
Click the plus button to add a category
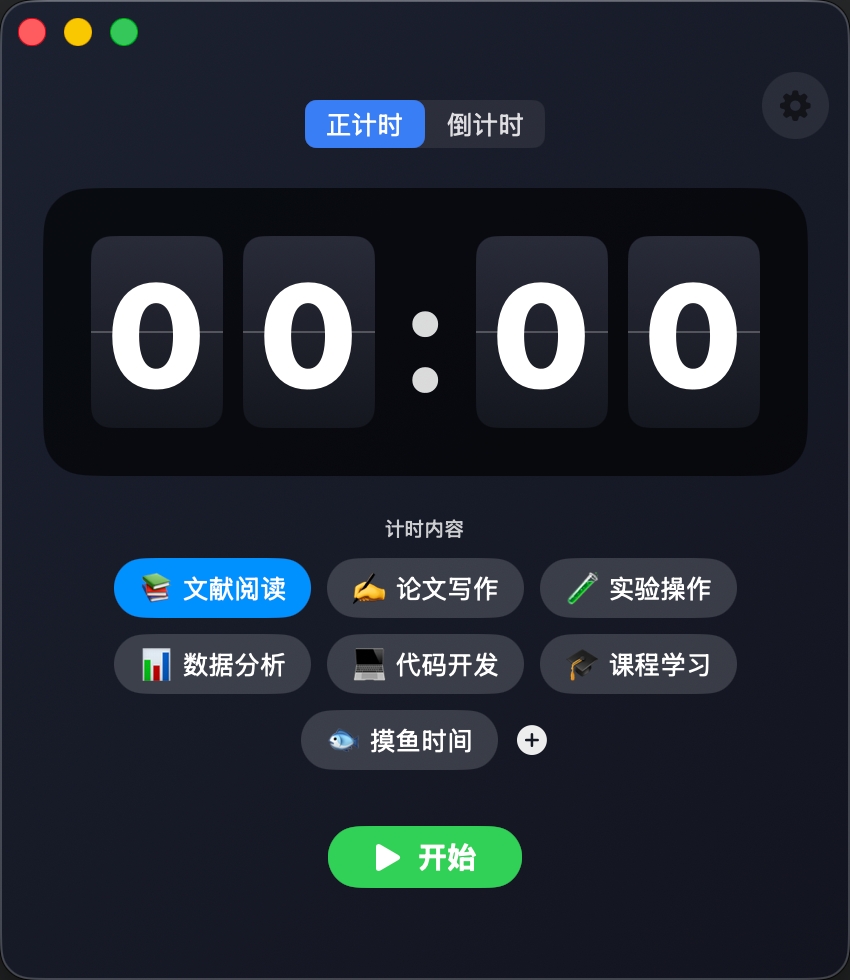(x=532, y=740)
